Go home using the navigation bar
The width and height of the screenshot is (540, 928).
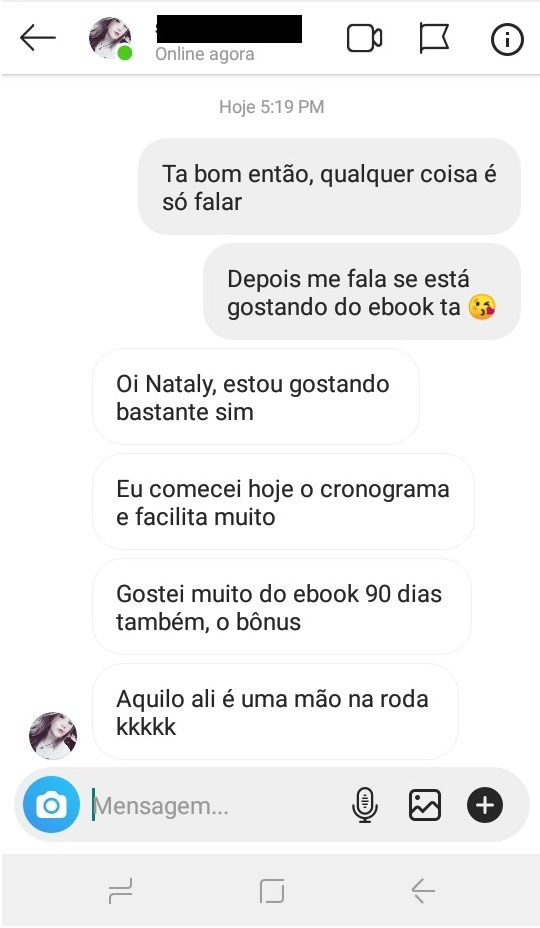click(272, 891)
